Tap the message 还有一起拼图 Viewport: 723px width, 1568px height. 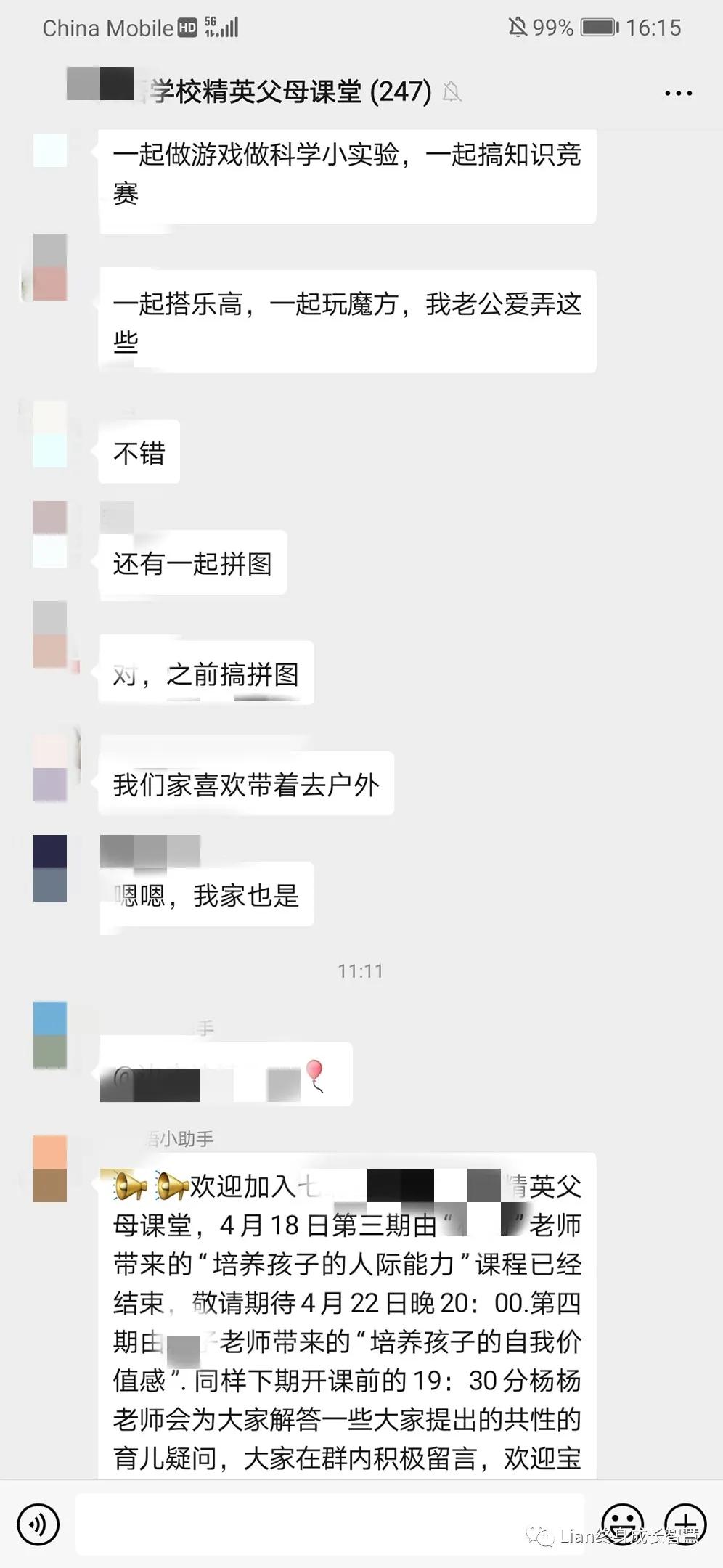[x=192, y=563]
